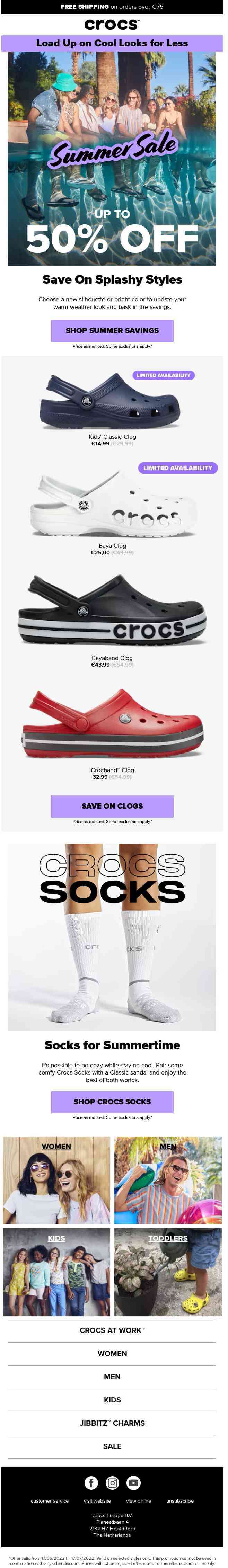Viewport: 228px width, 1568px height.
Task: Open Crocs YouTube icon
Action: coord(133,1484)
